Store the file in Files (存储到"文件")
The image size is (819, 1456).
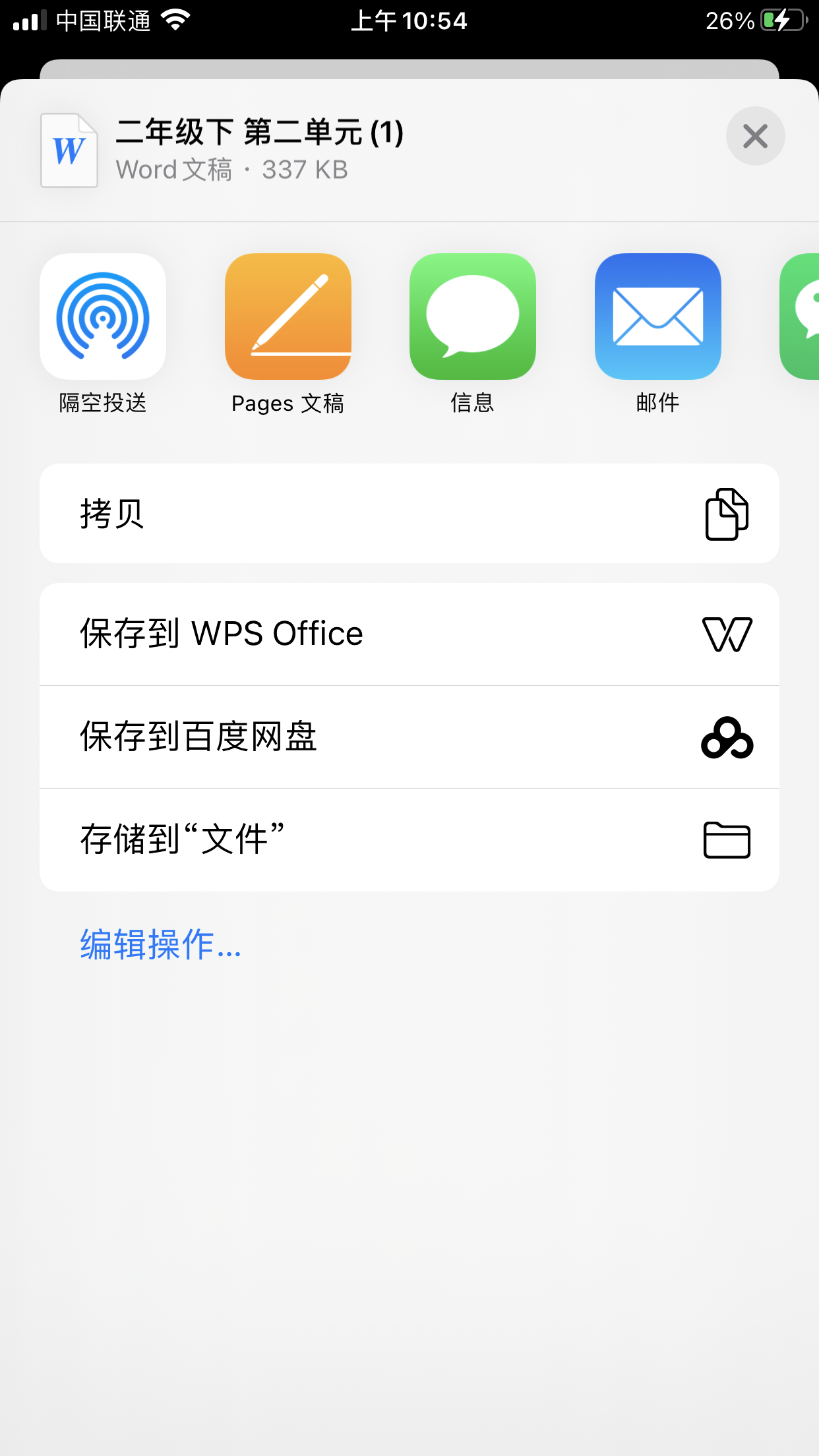pos(409,840)
